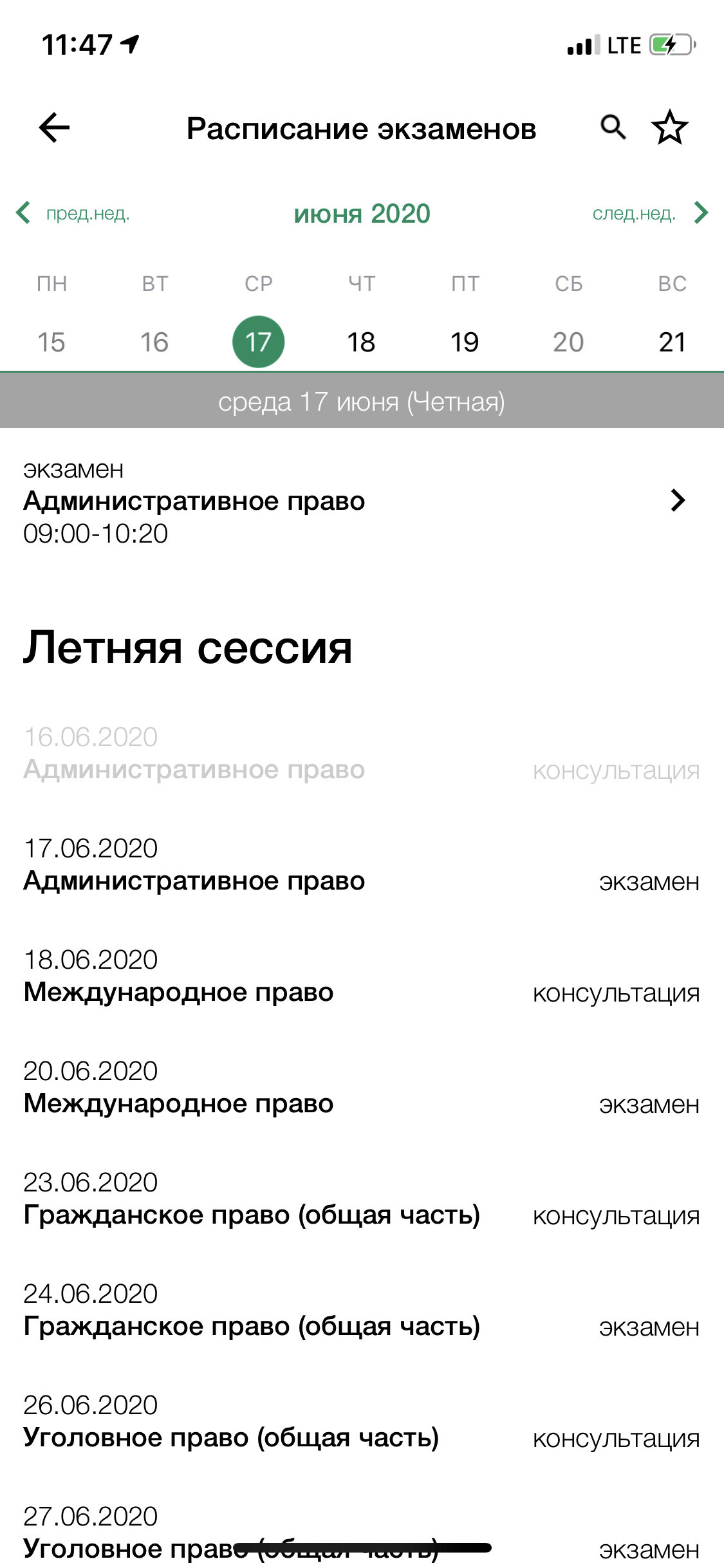This screenshot has width=724, height=1568.
Task: Go back using the arrow icon
Action: click(x=54, y=128)
